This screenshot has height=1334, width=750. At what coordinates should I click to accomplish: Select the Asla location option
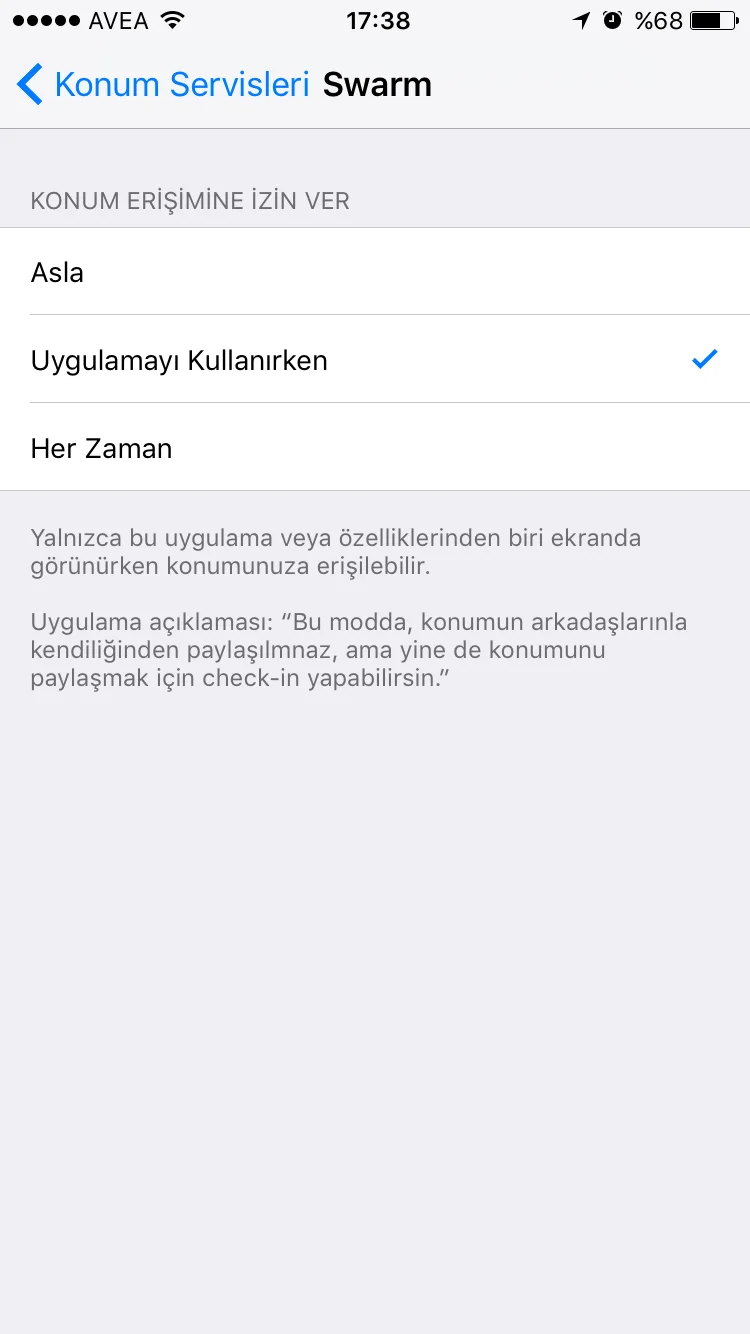(375, 272)
